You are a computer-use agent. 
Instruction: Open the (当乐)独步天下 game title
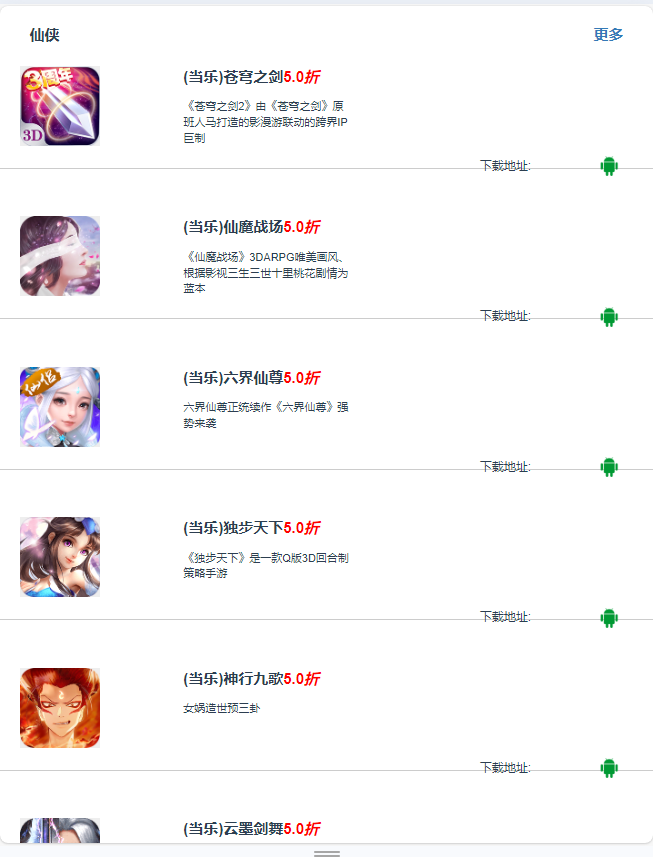251,528
